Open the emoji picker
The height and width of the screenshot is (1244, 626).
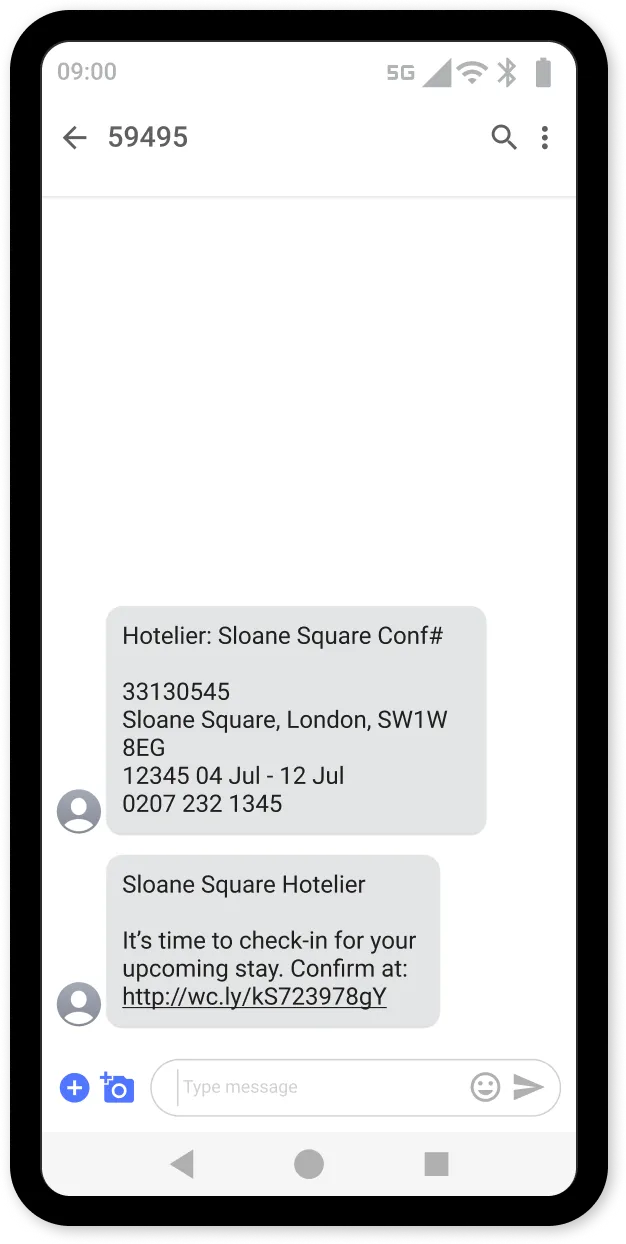(485, 1087)
